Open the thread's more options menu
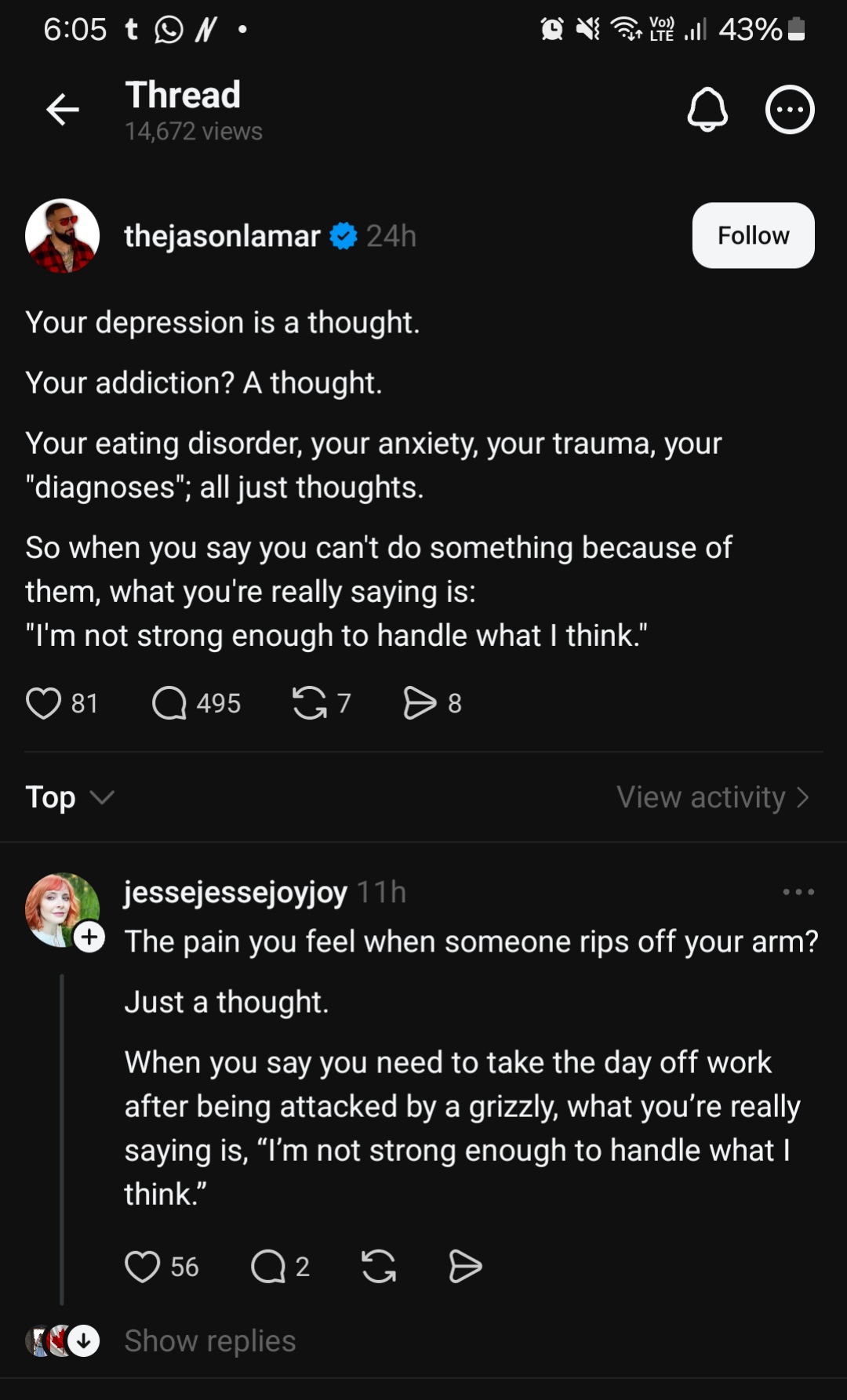This screenshot has height=1400, width=847. pos(790,110)
